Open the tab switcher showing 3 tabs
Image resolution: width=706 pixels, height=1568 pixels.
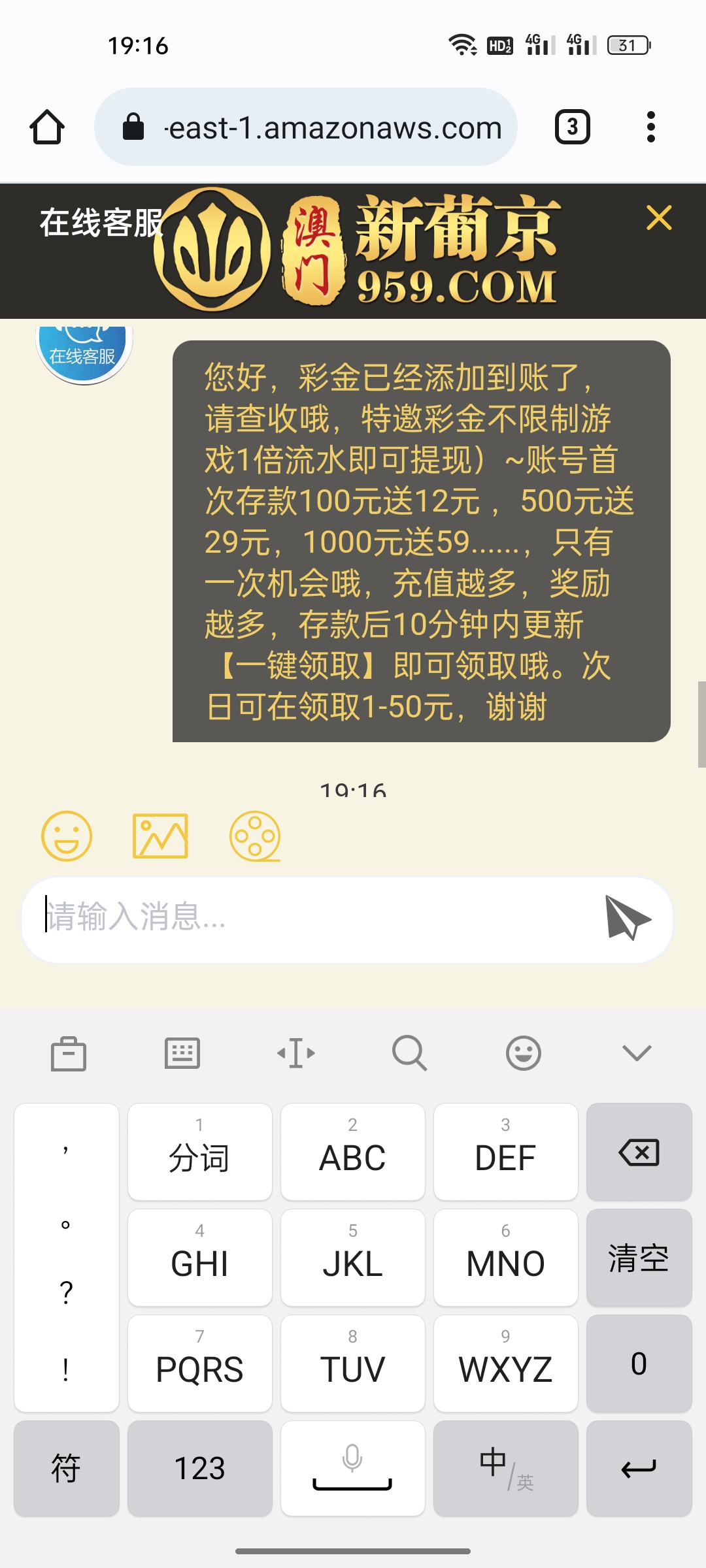[573, 127]
